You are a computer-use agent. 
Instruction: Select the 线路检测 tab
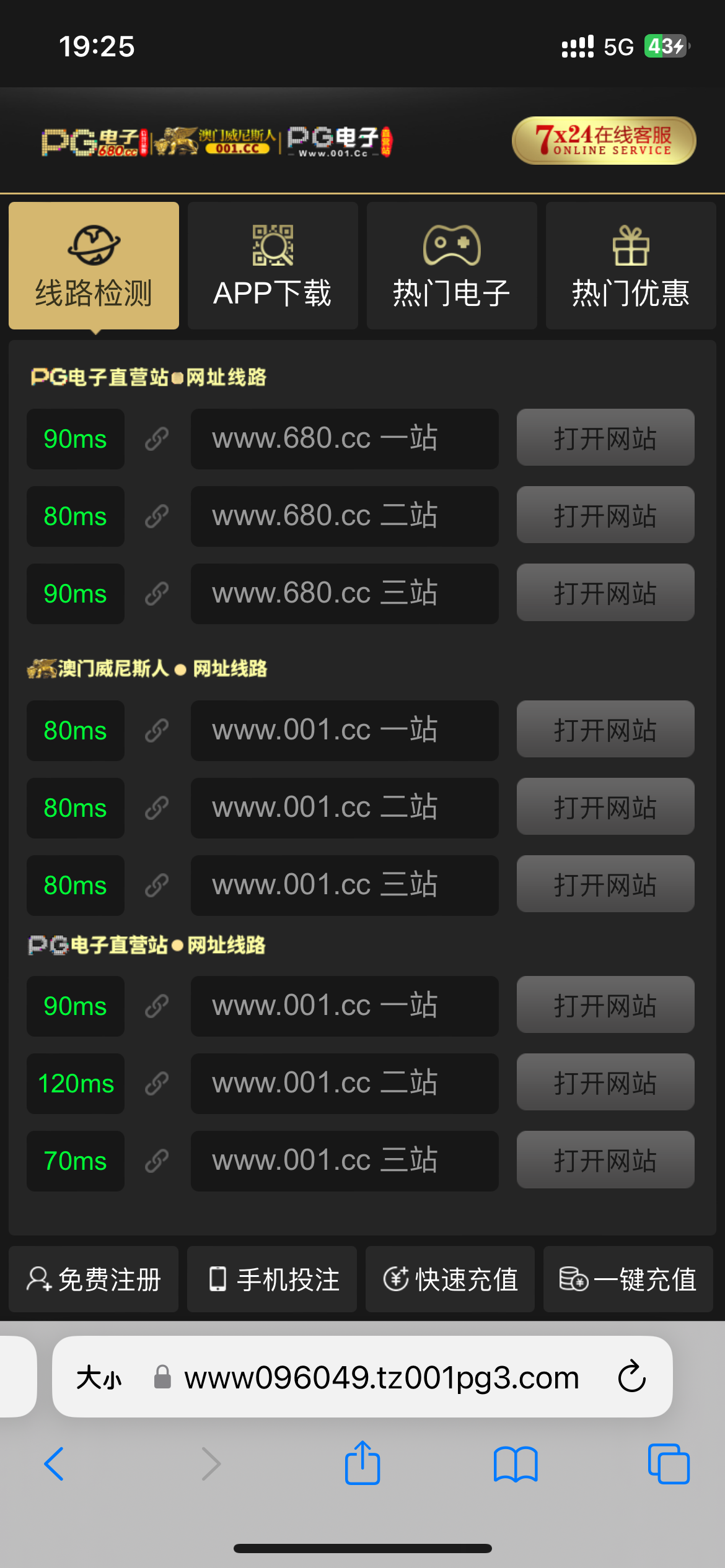pyautogui.click(x=94, y=266)
